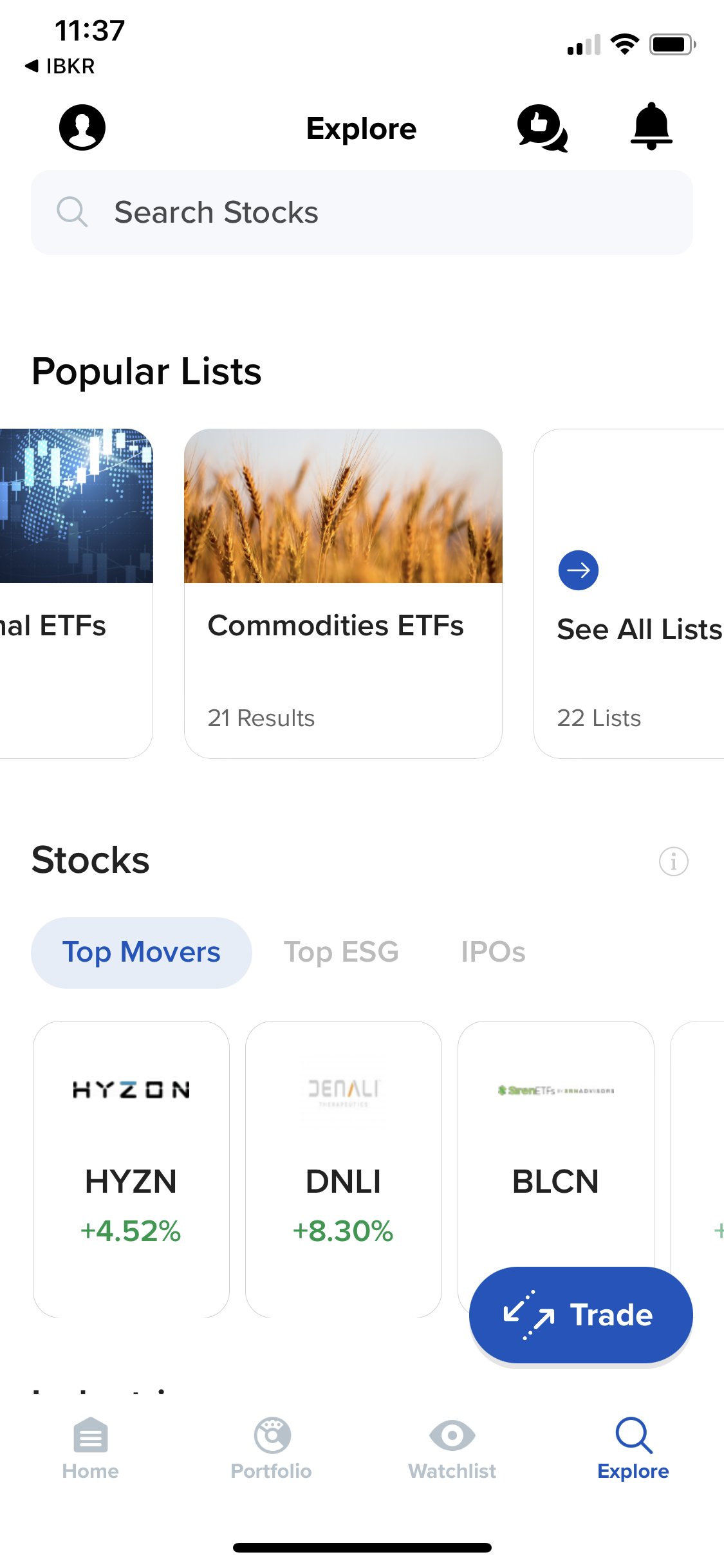Show info about the Stocks section

pyautogui.click(x=673, y=861)
